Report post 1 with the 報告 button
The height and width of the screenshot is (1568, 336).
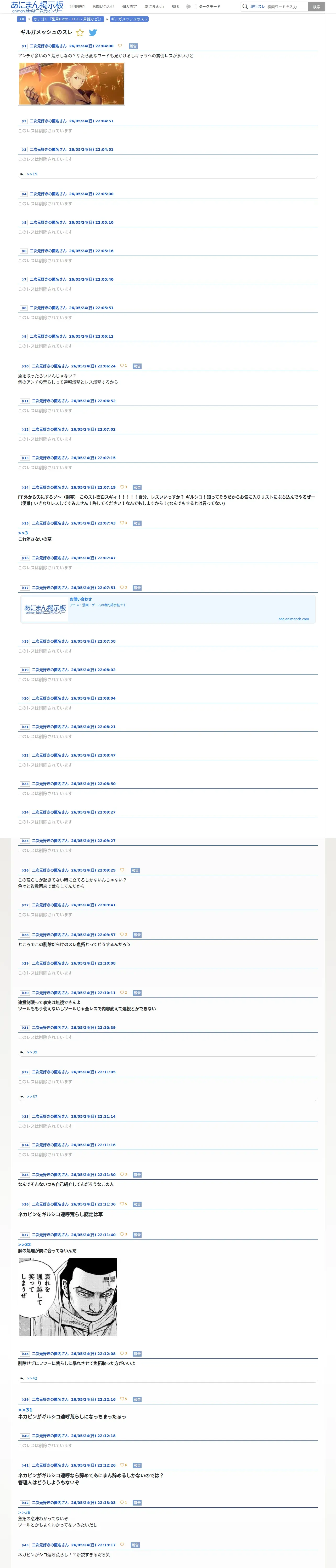[133, 46]
